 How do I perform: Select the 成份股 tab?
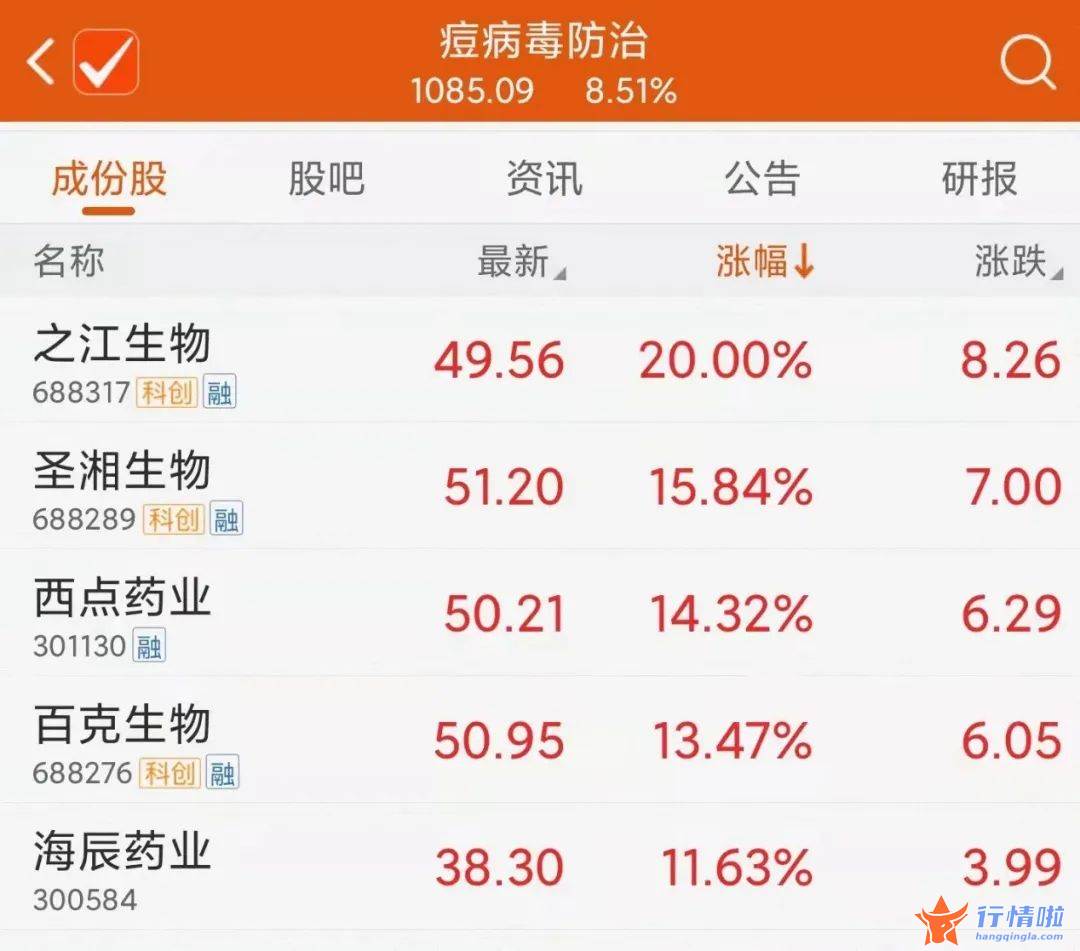point(109,179)
